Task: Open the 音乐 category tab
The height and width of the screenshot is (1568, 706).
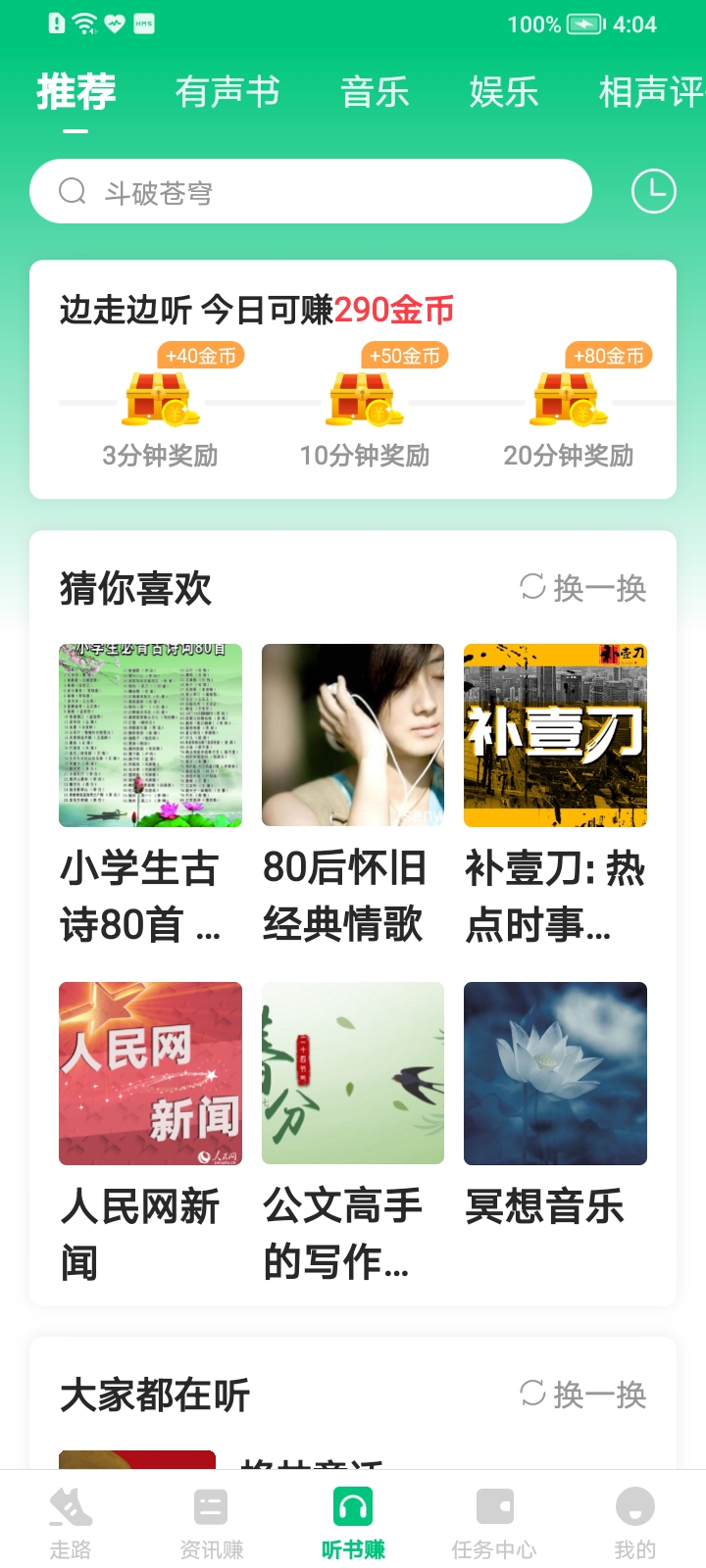Action: coord(376,91)
